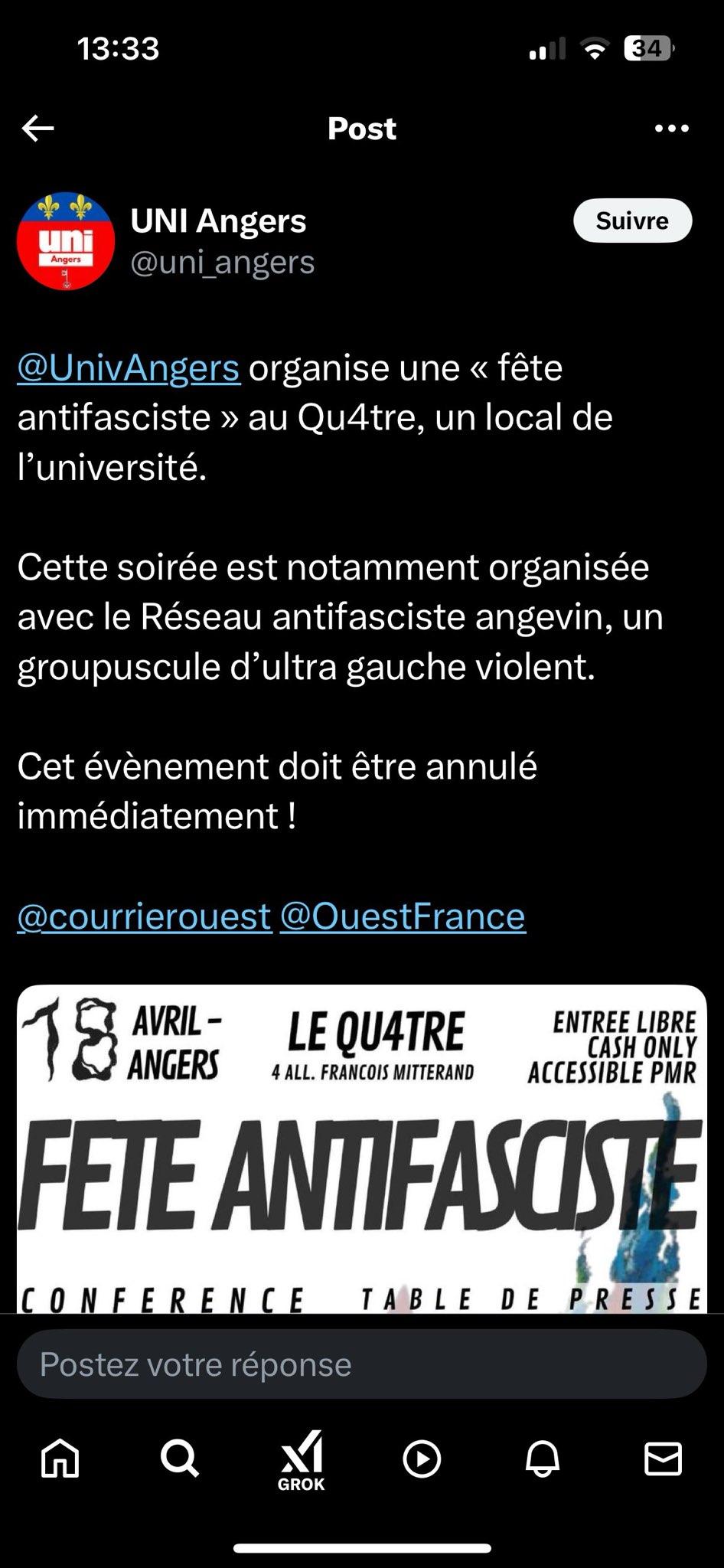Tap the Postez votre réponse field
The width and height of the screenshot is (724, 1568).
click(x=362, y=1364)
